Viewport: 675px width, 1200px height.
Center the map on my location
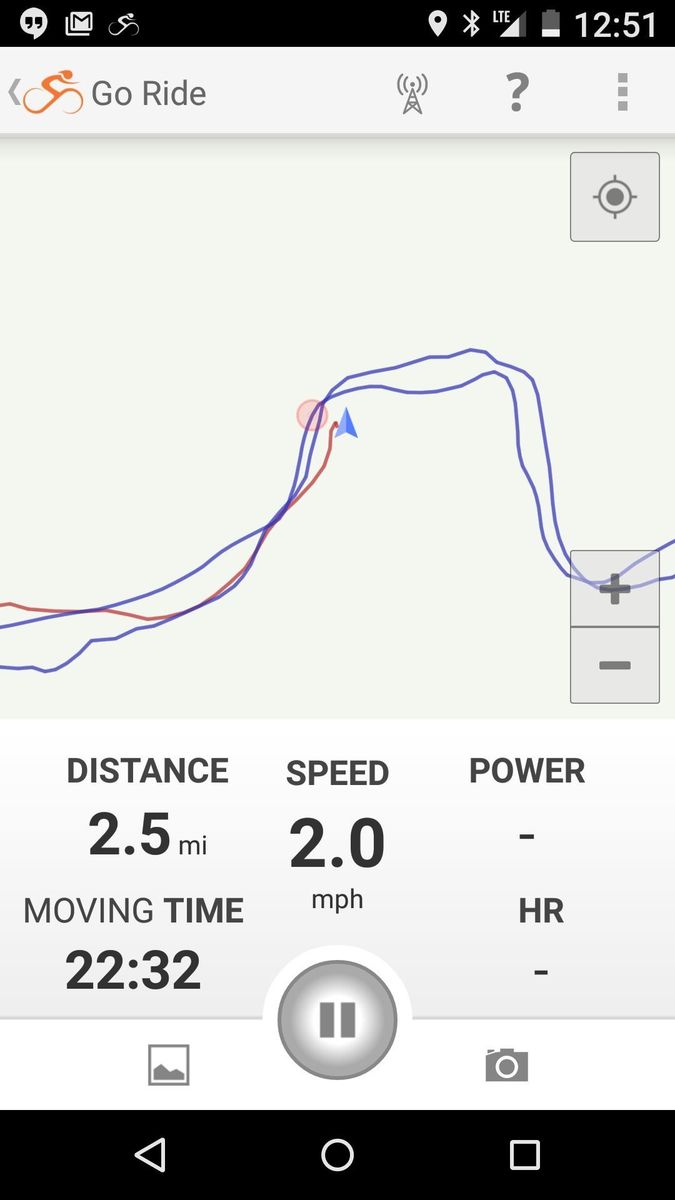pyautogui.click(x=614, y=196)
